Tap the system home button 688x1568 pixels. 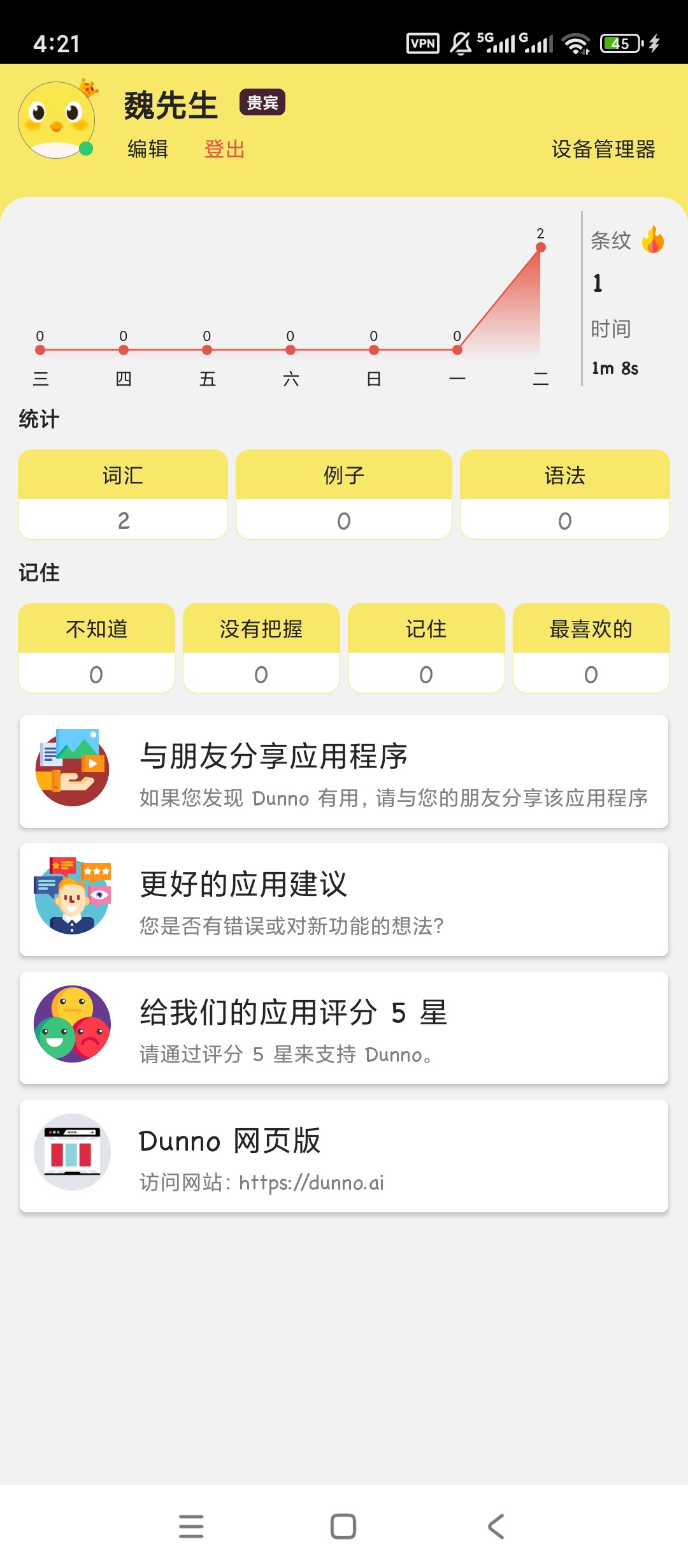pos(343,1527)
